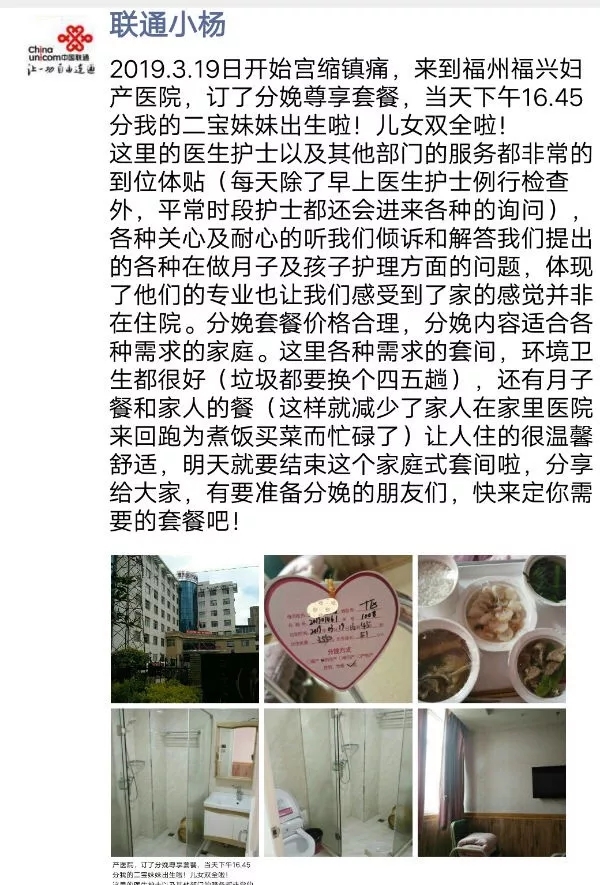Viewport: 600px width, 885px height.
Task: Open the China Unicom avatar profile
Action: click(60, 50)
